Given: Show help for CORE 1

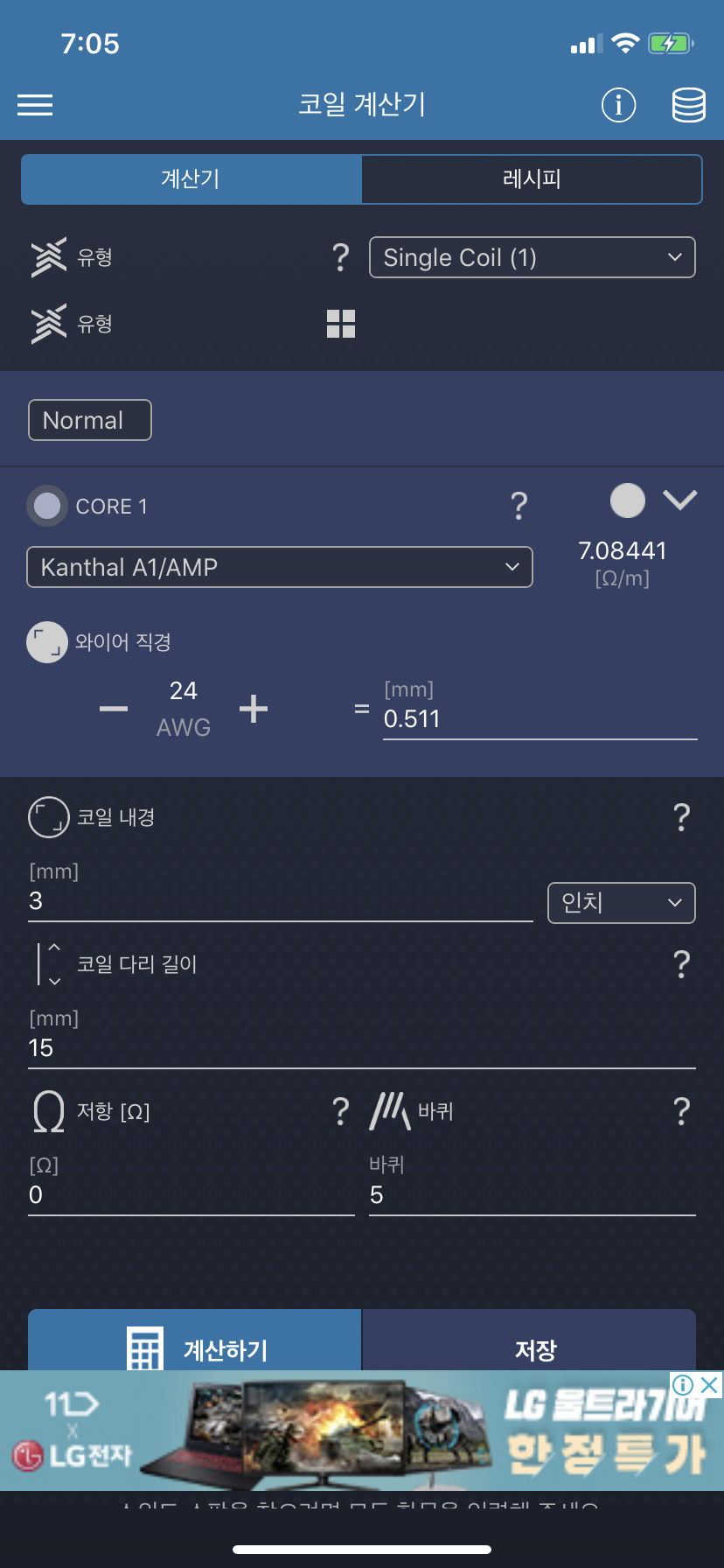Looking at the screenshot, I should [x=519, y=506].
